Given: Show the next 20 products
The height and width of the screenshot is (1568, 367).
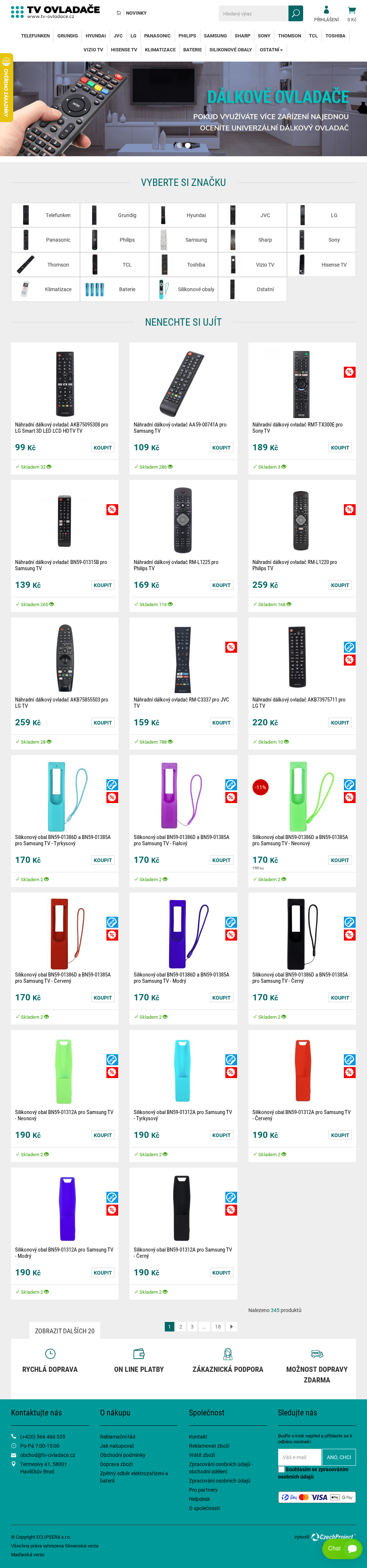Looking at the screenshot, I should point(65,1331).
